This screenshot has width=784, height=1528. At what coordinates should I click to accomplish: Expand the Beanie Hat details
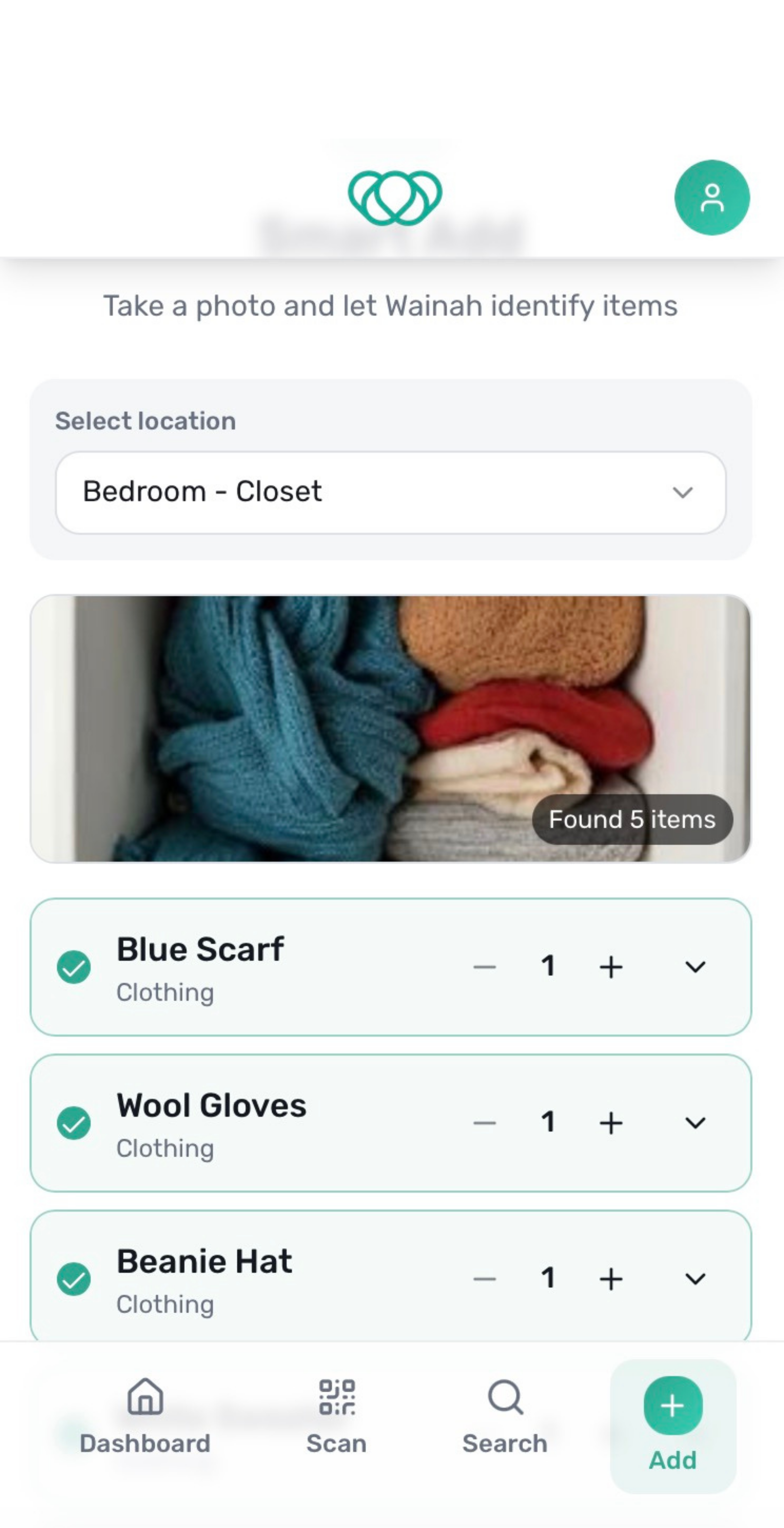pos(695,1279)
